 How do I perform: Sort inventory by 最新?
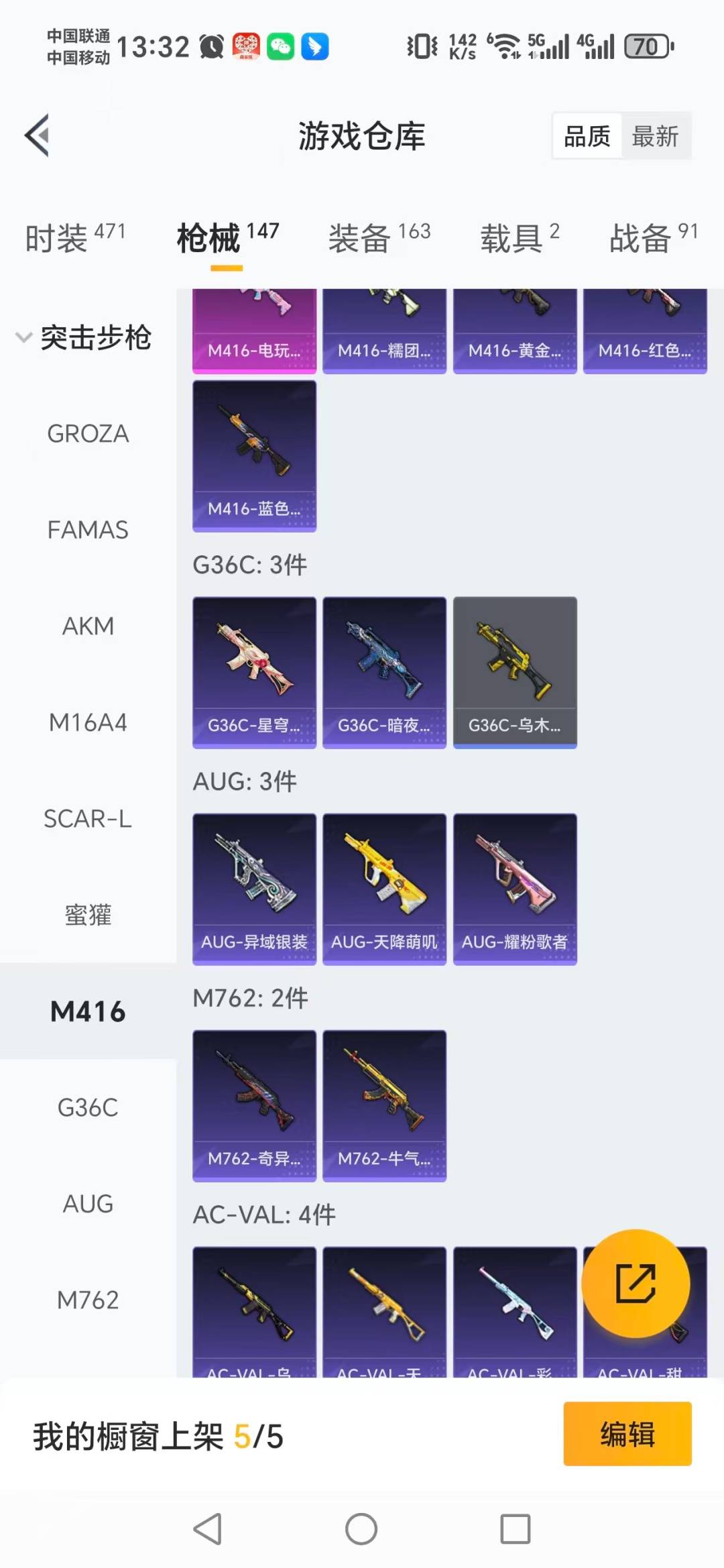[x=655, y=136]
